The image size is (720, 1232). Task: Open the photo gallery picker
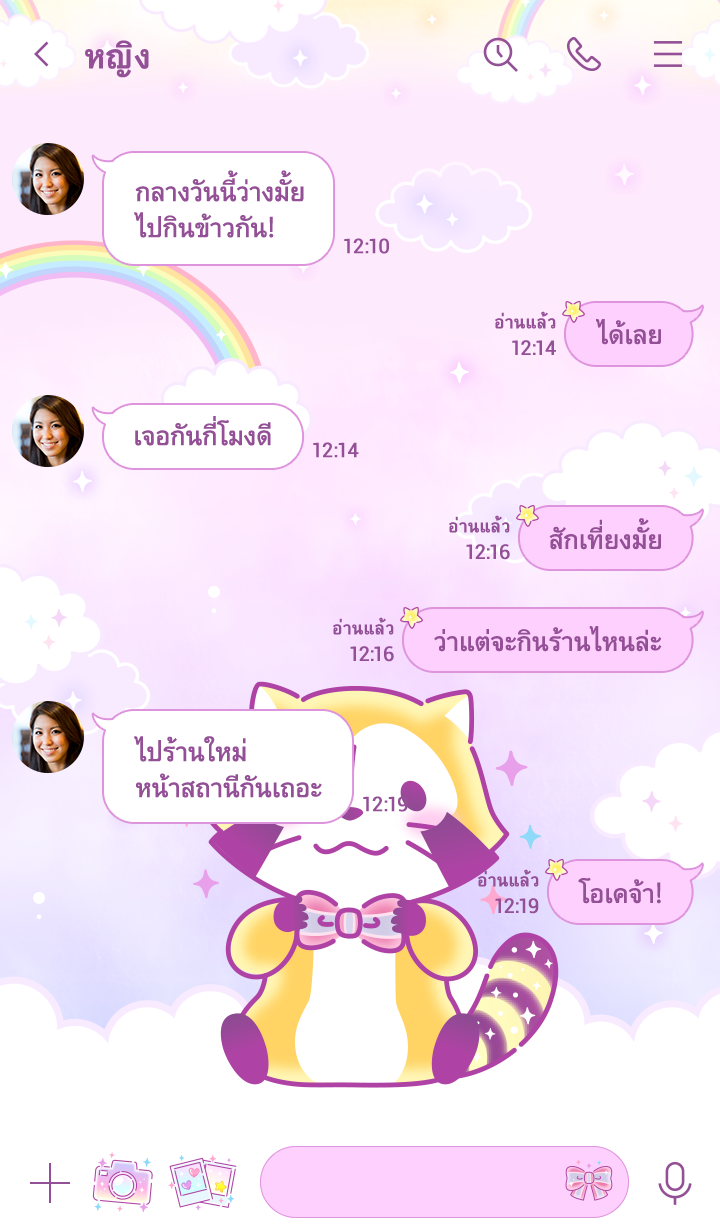coord(202,1183)
